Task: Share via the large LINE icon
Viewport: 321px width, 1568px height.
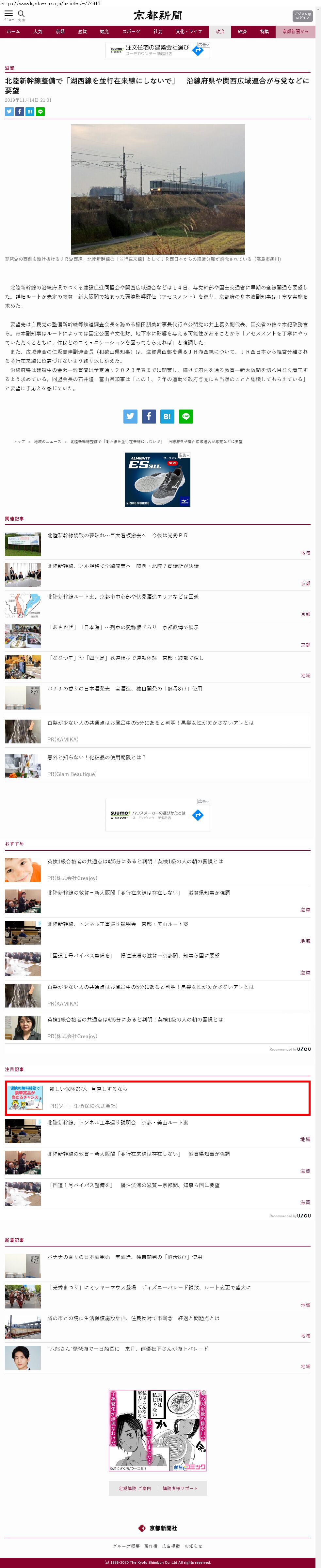Action: pos(186,416)
